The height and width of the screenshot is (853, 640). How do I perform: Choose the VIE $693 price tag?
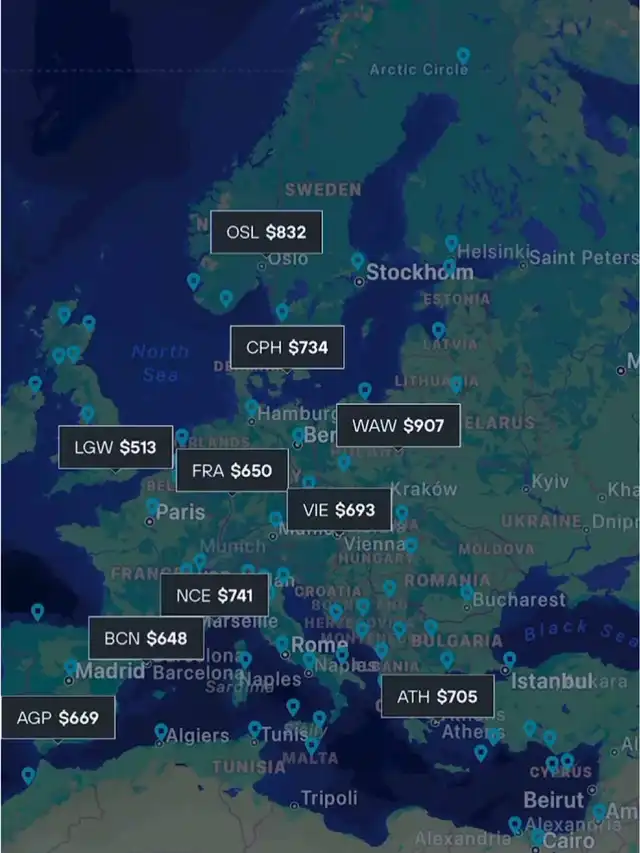pos(338,510)
